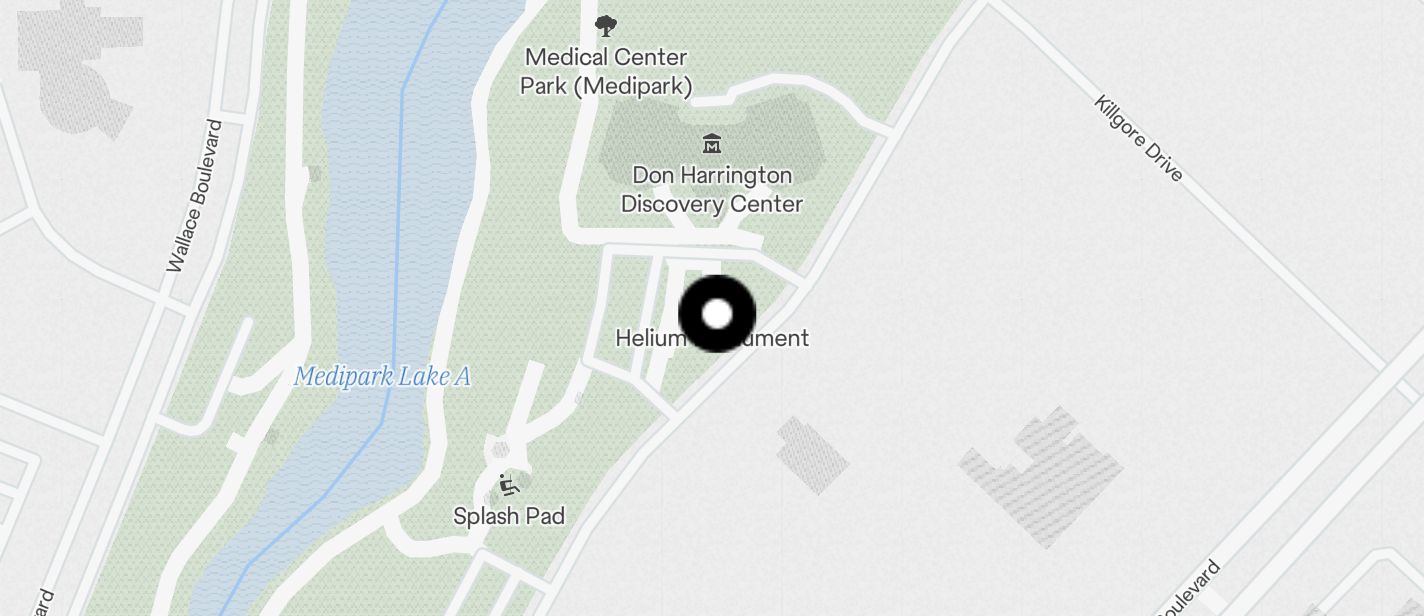Select Don Harrington Discovery Center on map
1424x616 pixels.
point(711,145)
